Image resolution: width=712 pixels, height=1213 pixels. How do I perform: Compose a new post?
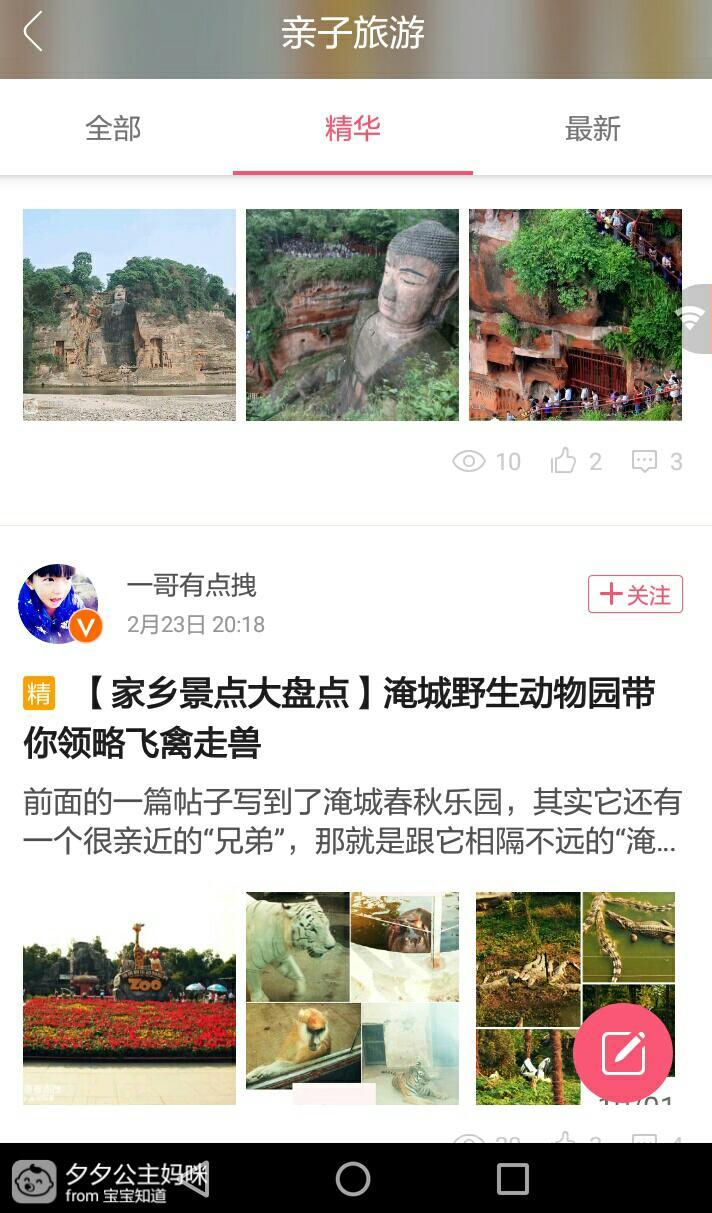[x=623, y=1053]
